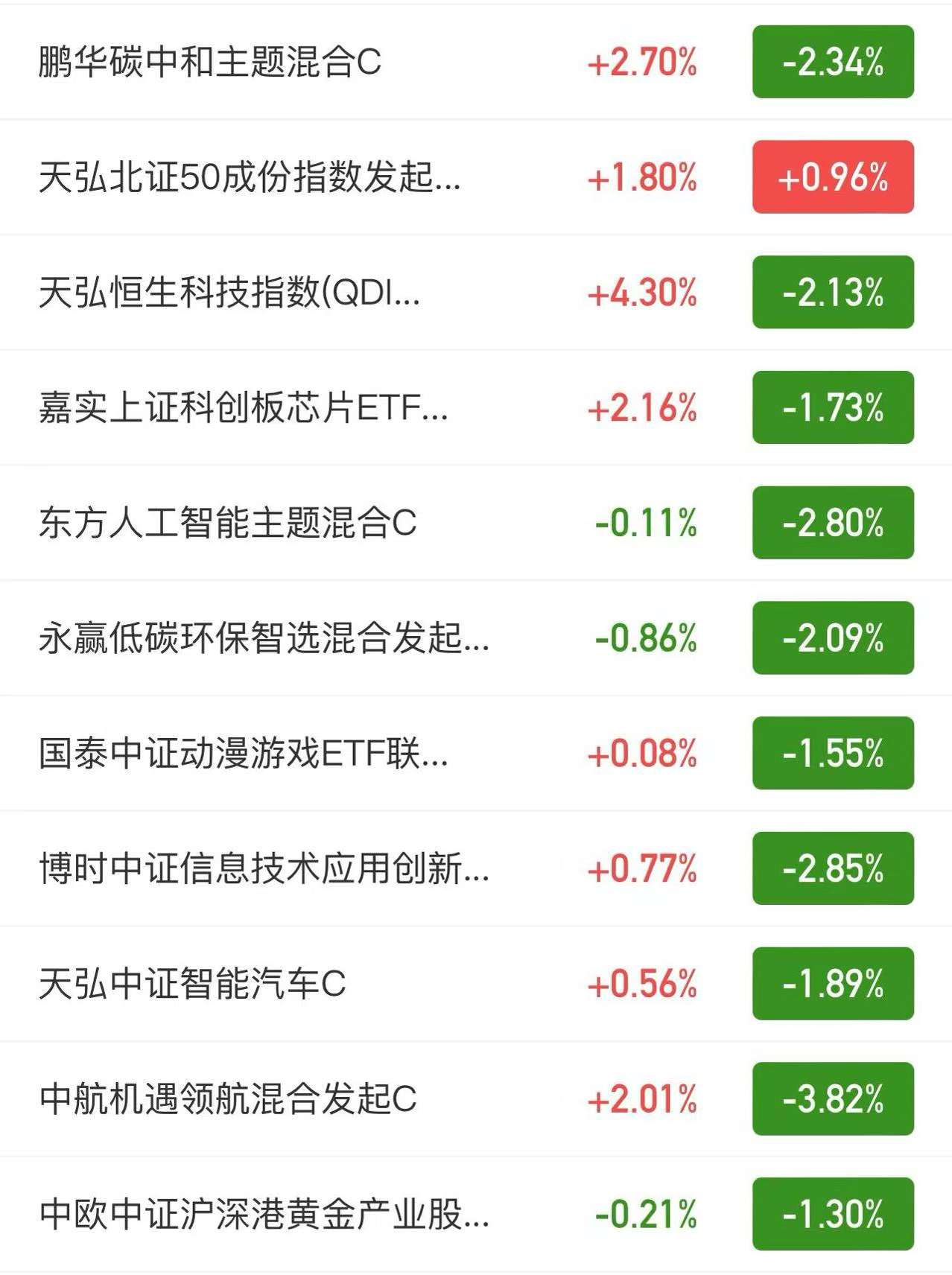The width and height of the screenshot is (952, 1275).
Task: Click the green -2.80% badge of 东方人工智能主题混合C
Action: [x=832, y=523]
